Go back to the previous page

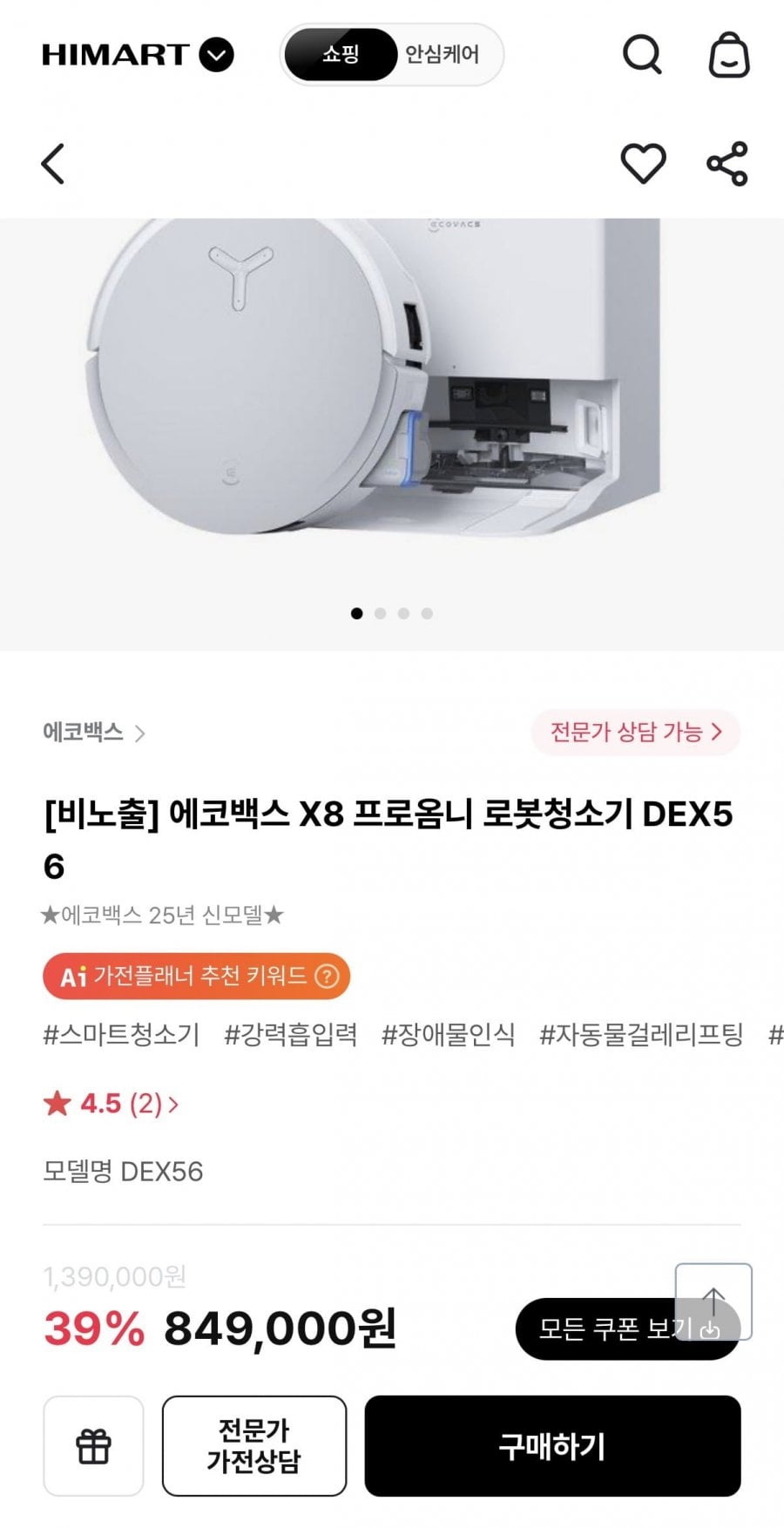point(53,164)
